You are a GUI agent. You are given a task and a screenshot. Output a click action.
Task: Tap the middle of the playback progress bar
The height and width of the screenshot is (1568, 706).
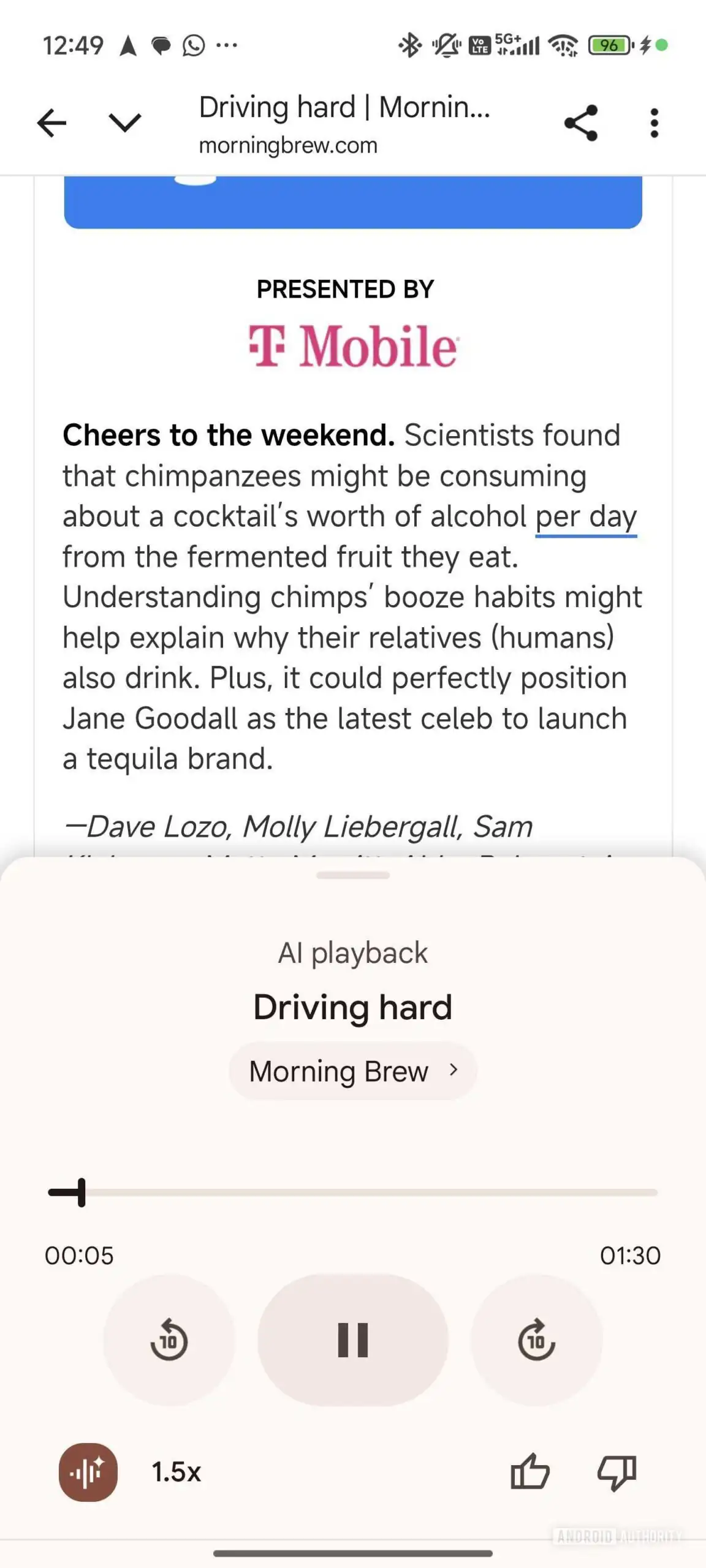pos(353,1193)
